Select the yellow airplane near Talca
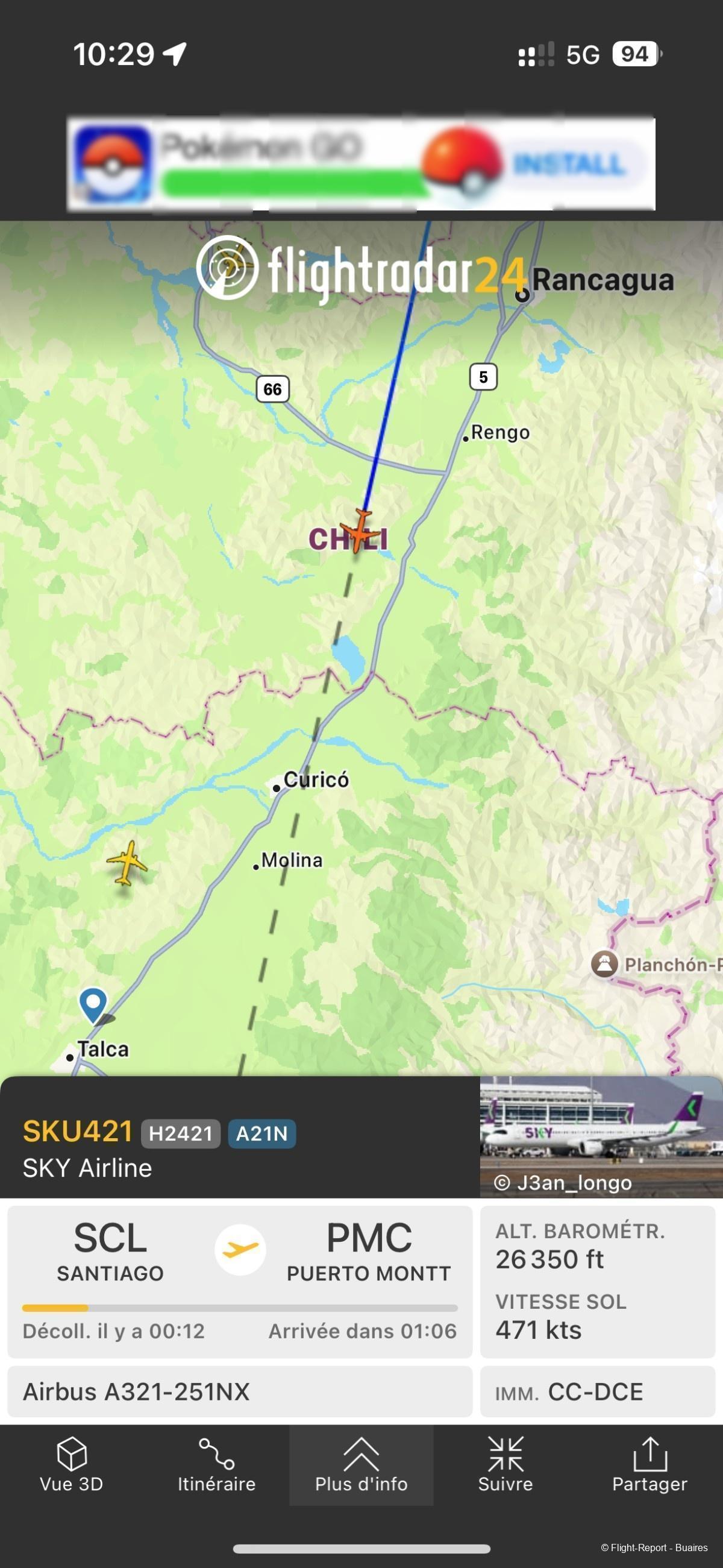The height and width of the screenshot is (1568, 723). tap(127, 863)
